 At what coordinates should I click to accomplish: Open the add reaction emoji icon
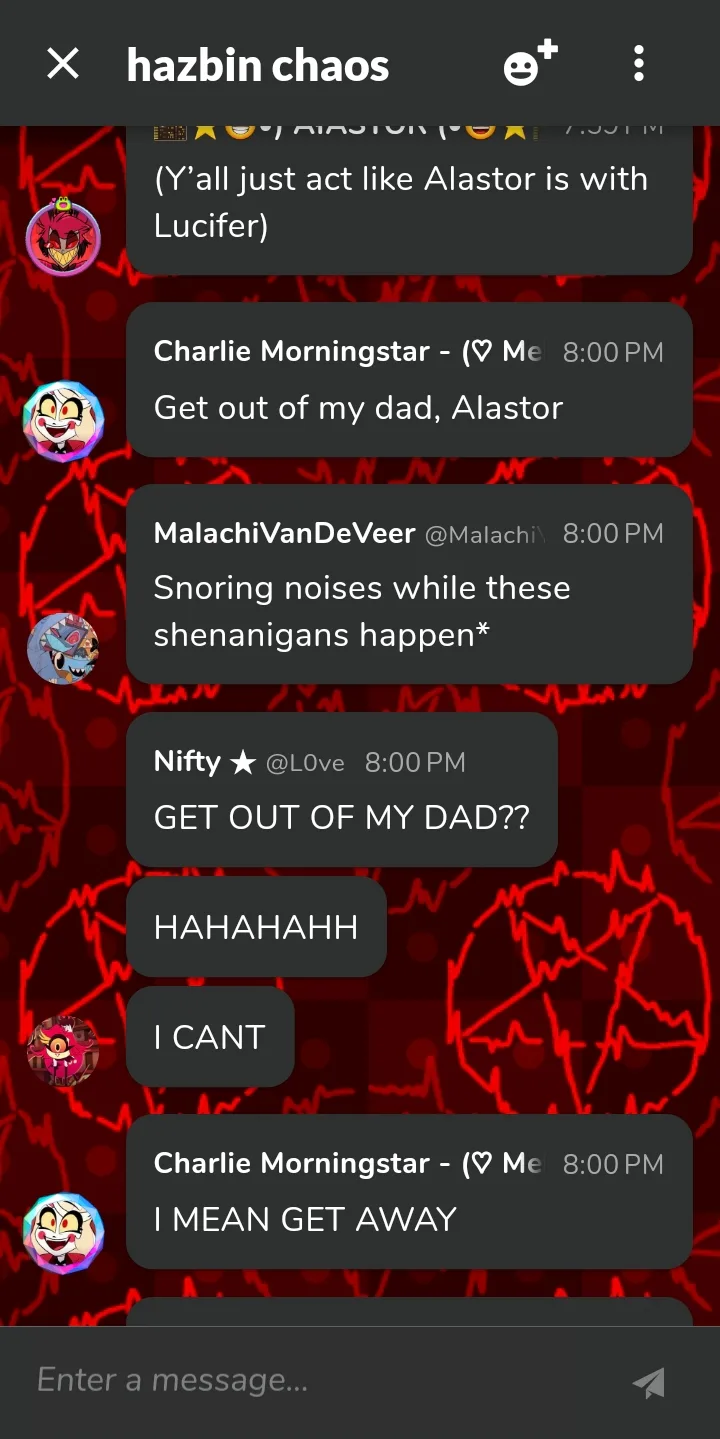click(x=530, y=63)
